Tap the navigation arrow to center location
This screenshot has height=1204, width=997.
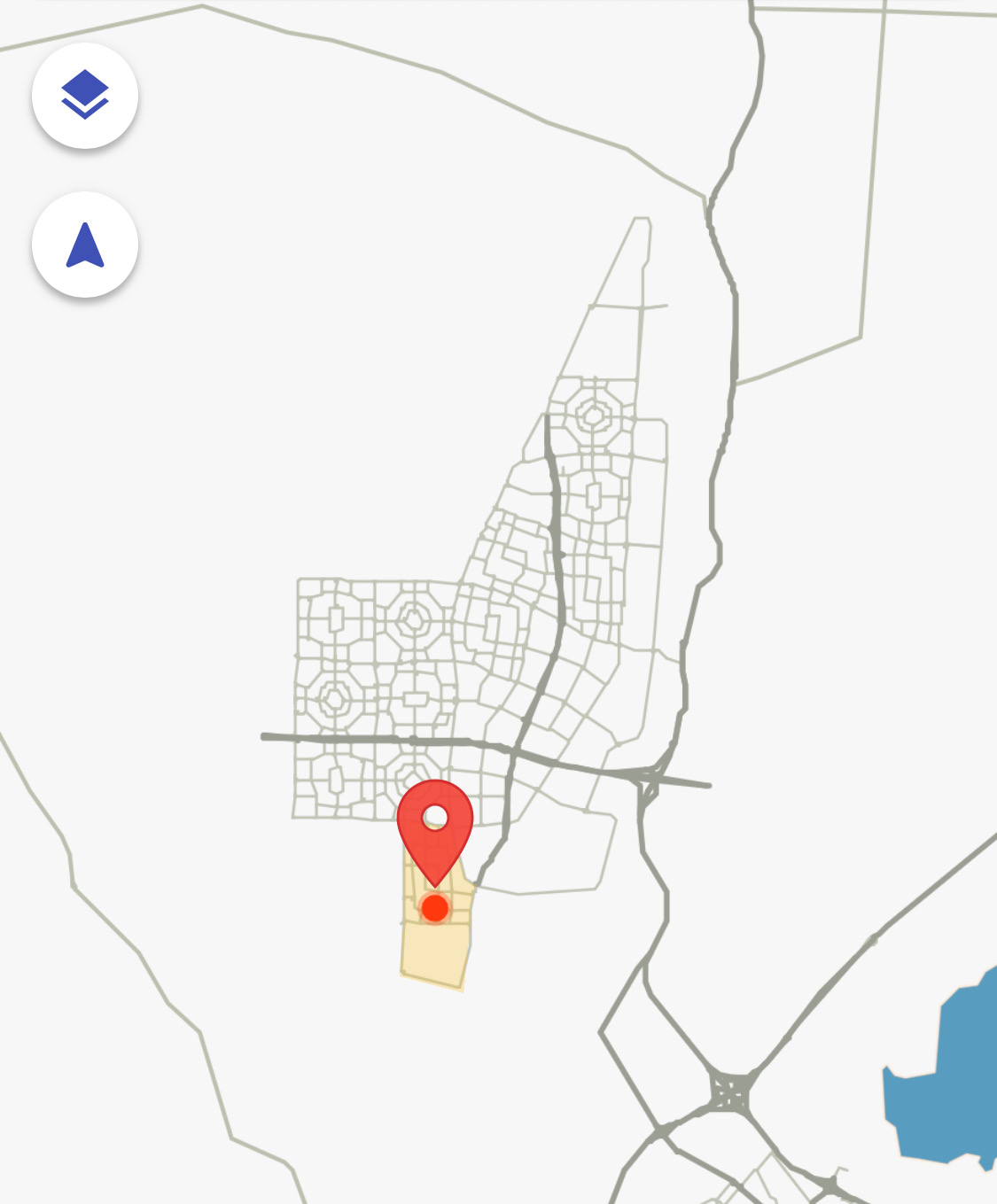click(x=85, y=245)
